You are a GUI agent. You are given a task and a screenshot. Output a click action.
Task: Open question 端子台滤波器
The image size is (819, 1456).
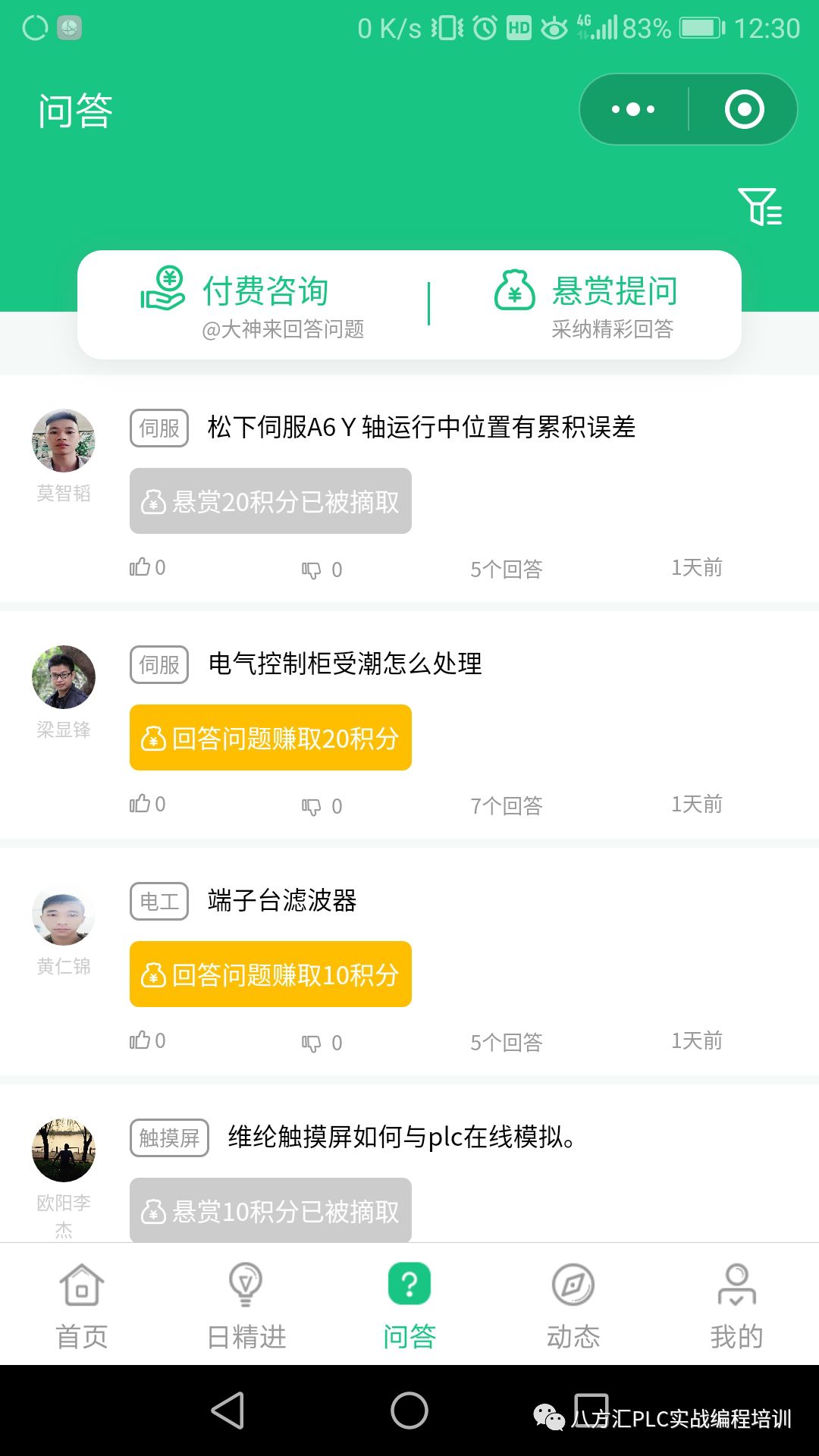point(282,901)
